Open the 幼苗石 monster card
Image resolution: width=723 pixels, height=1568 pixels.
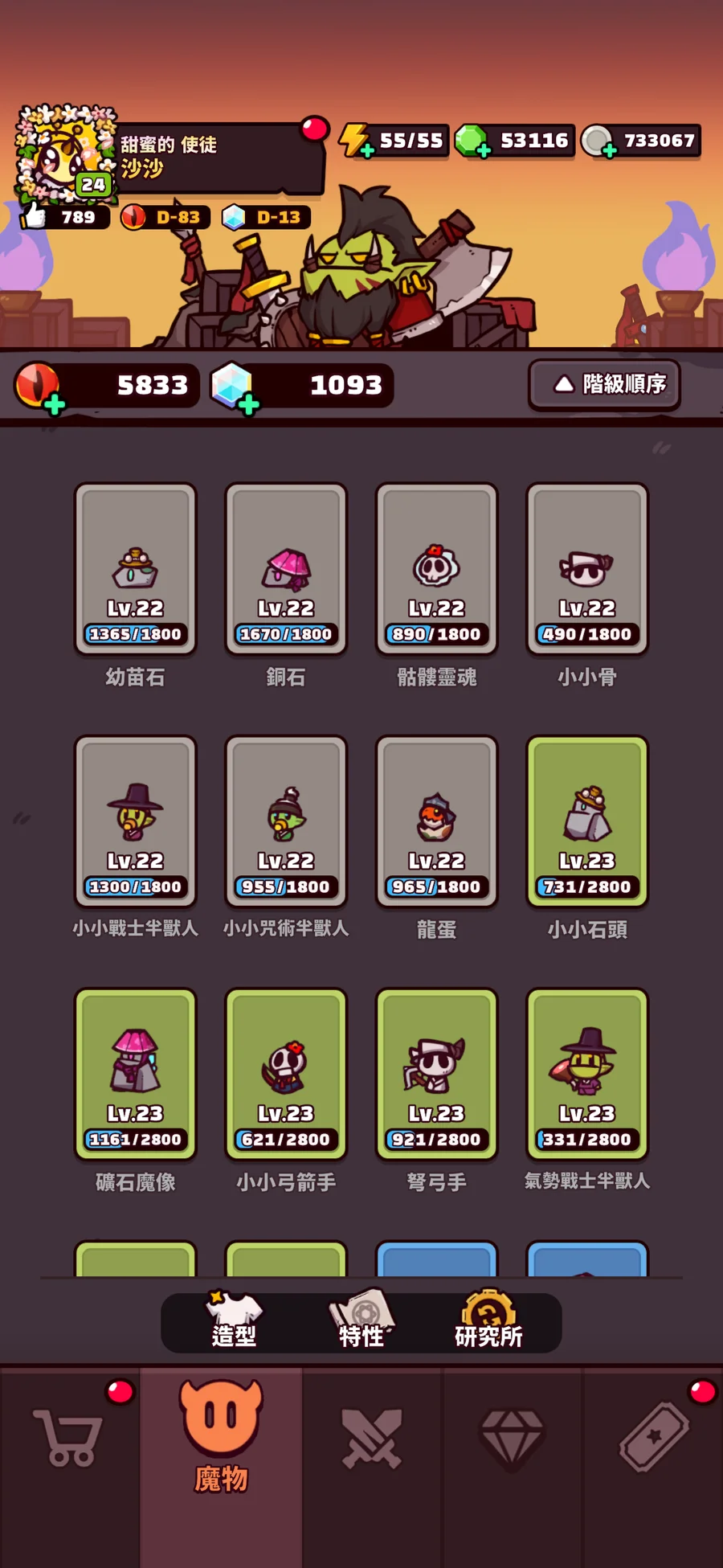tap(136, 569)
